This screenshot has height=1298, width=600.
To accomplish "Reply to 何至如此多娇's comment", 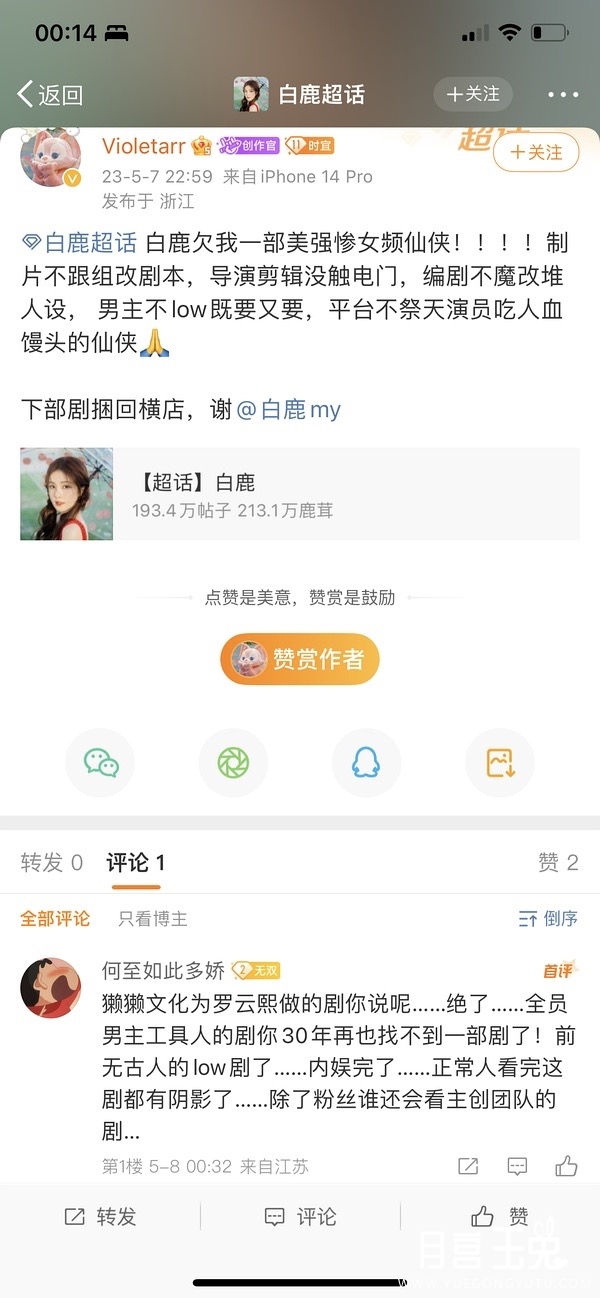I will click(x=517, y=1166).
